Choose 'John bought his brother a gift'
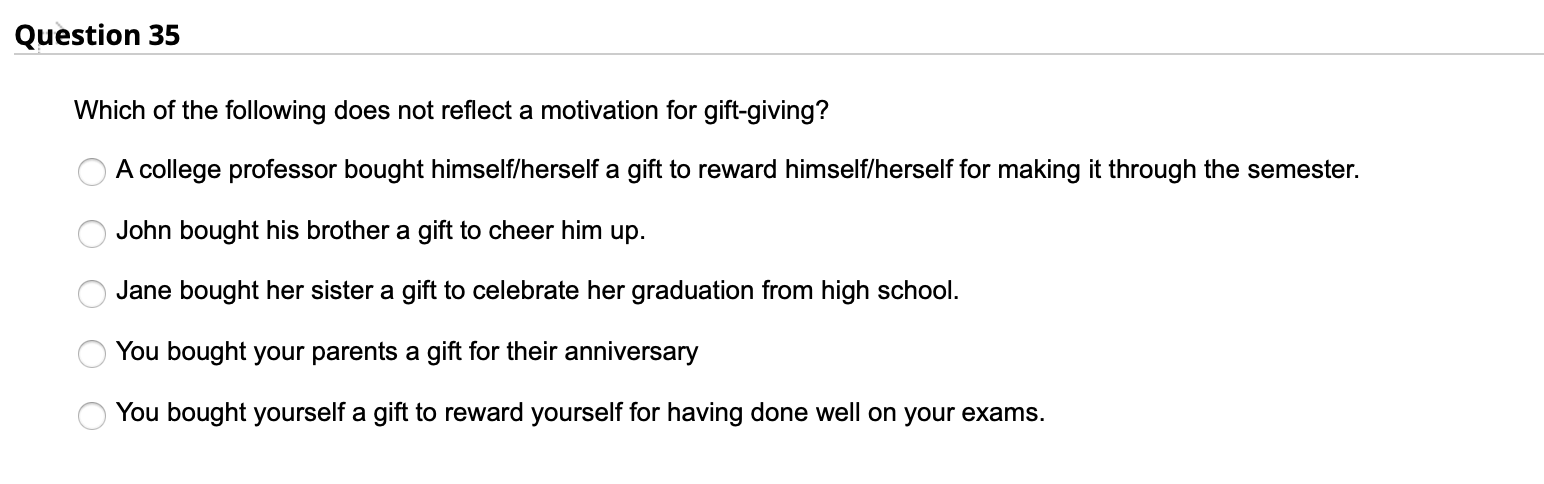The height and width of the screenshot is (484, 1544). coord(92,234)
